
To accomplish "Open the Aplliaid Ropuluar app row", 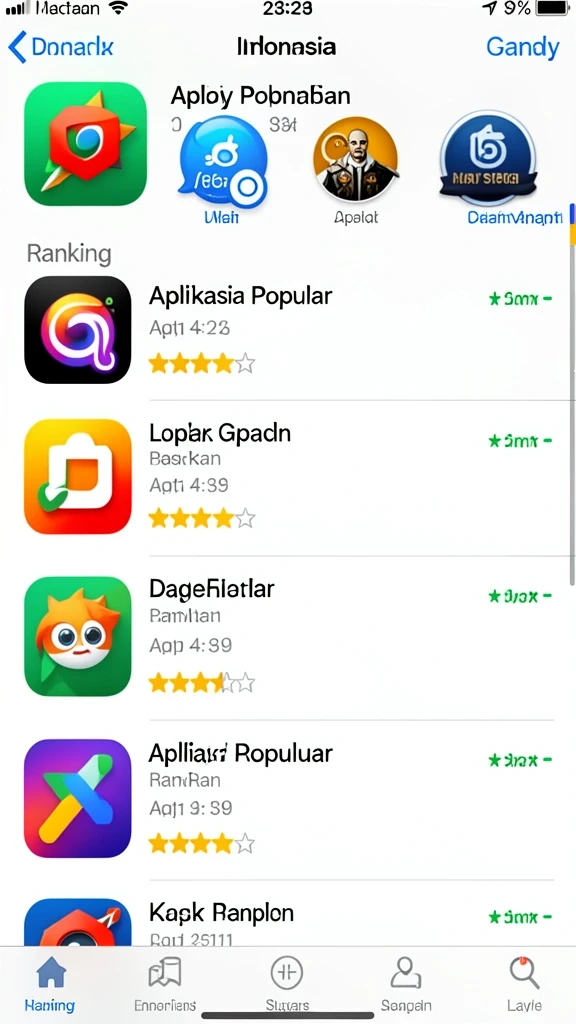I will [288, 798].
